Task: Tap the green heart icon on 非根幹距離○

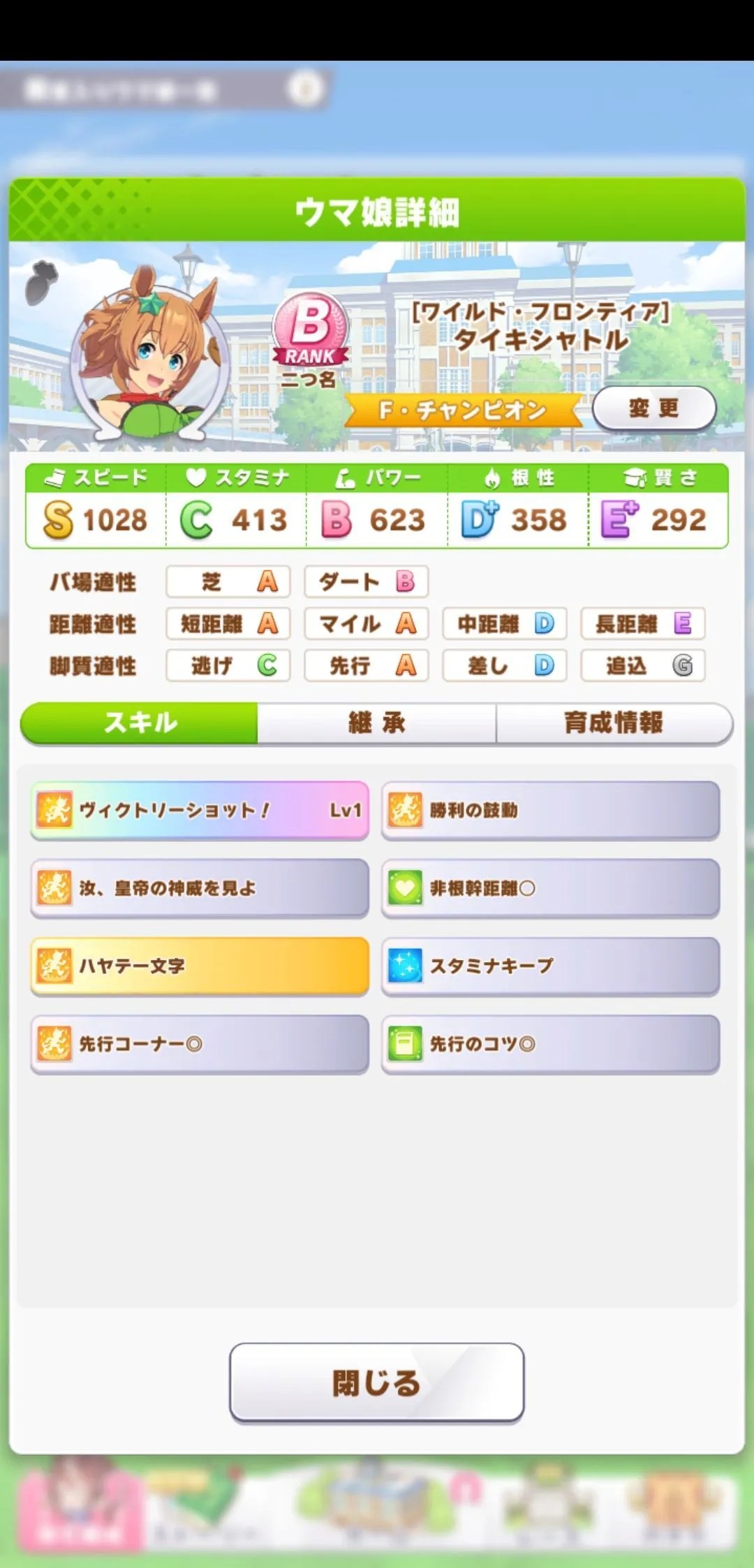Action: pyautogui.click(x=405, y=889)
